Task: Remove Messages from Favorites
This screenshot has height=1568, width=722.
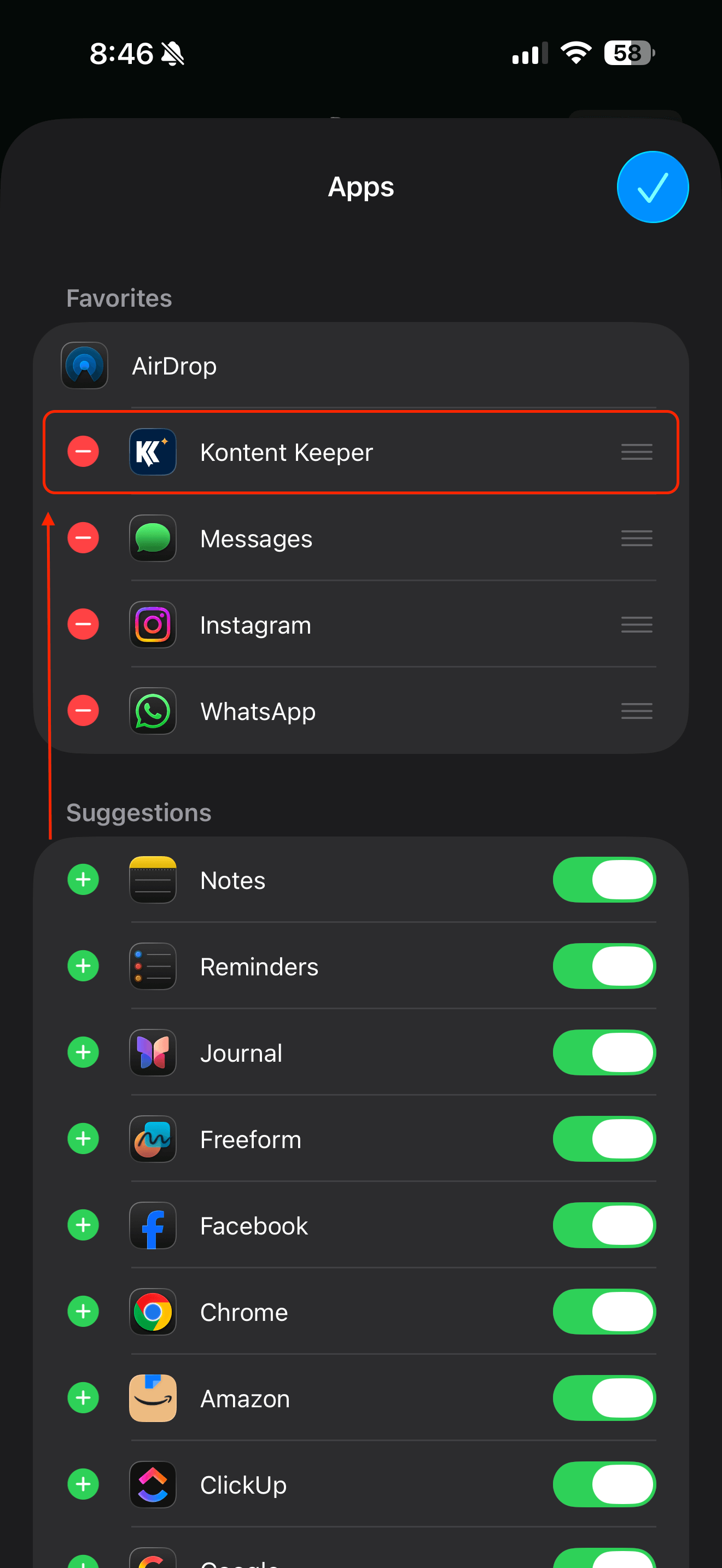Action: [x=83, y=538]
